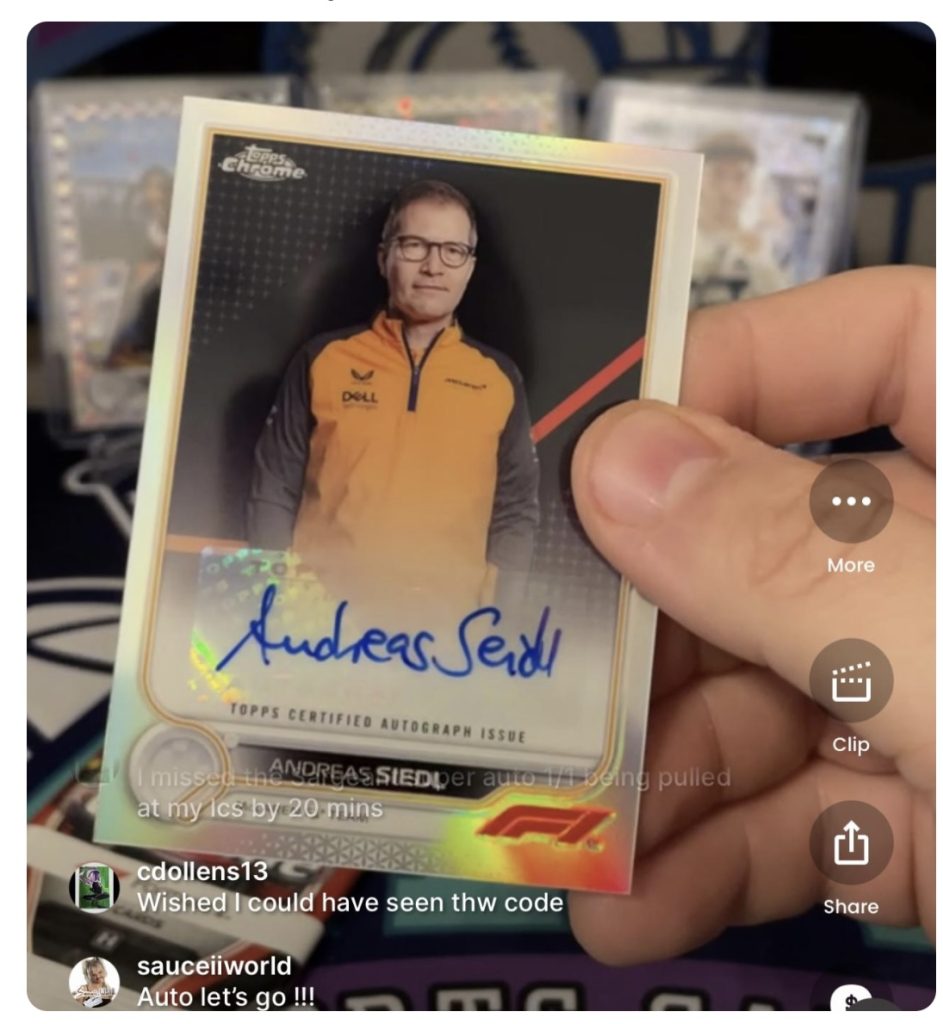Open sauceiiworld's profile from chat
This screenshot has height=1024, width=943.
click(94, 981)
